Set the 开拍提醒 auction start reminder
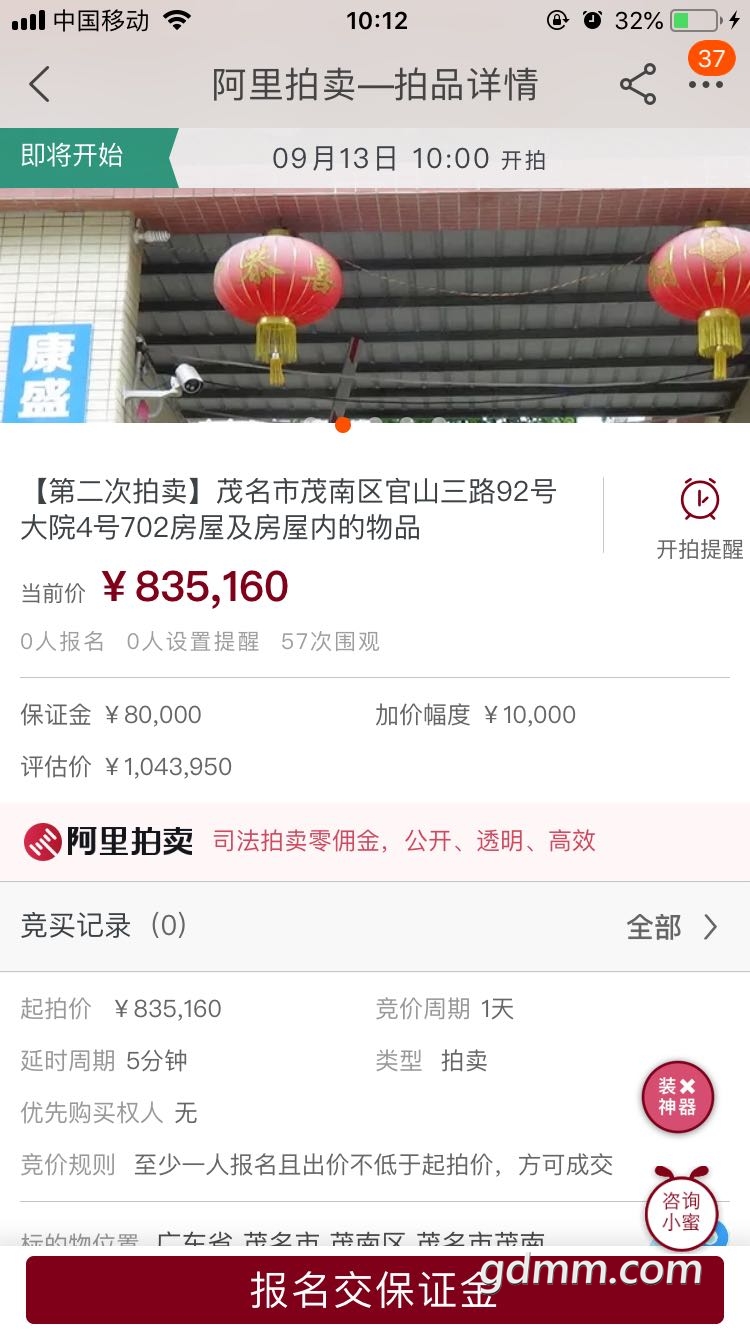 (x=699, y=518)
